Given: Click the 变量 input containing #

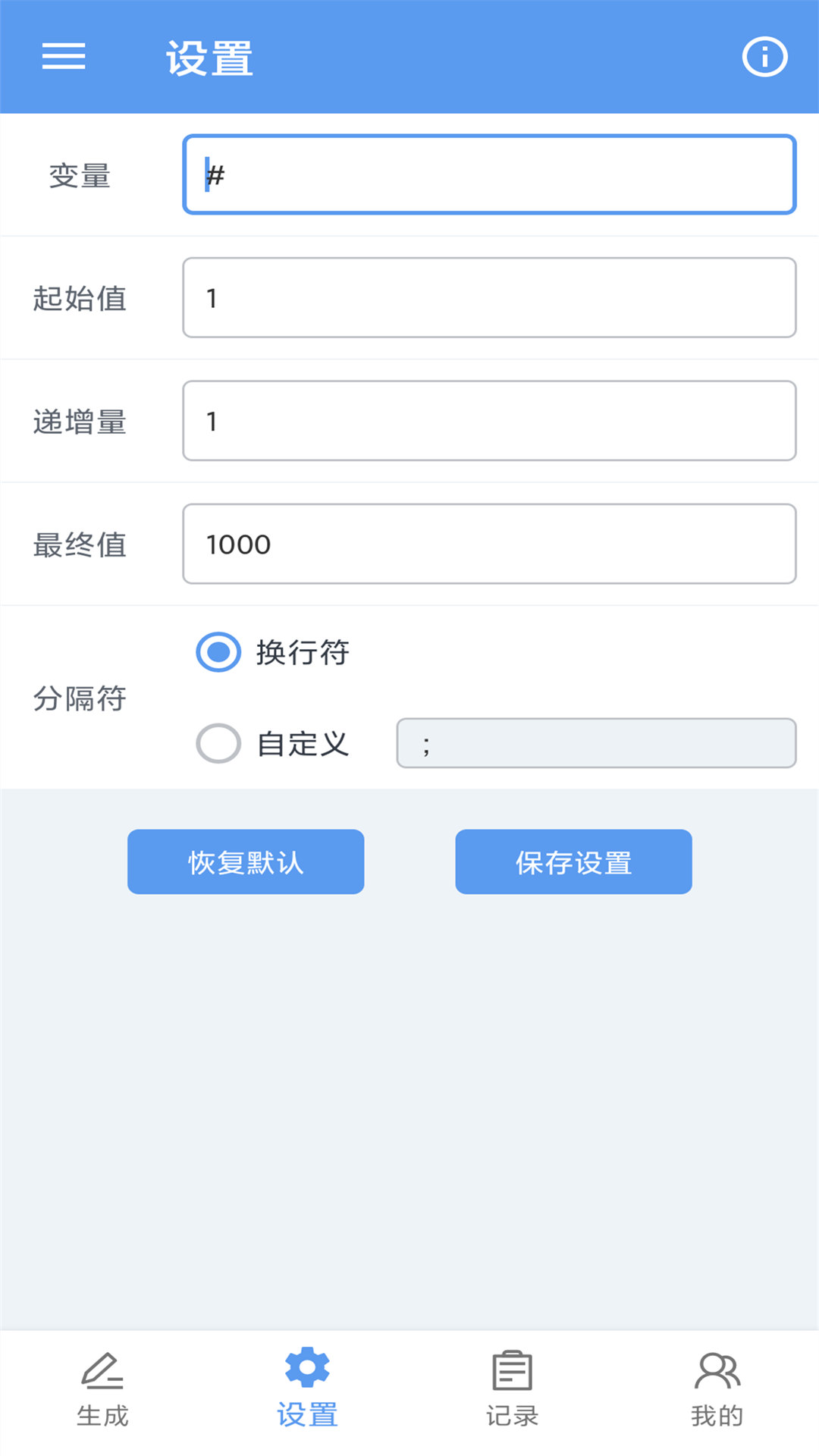Looking at the screenshot, I should (x=488, y=174).
